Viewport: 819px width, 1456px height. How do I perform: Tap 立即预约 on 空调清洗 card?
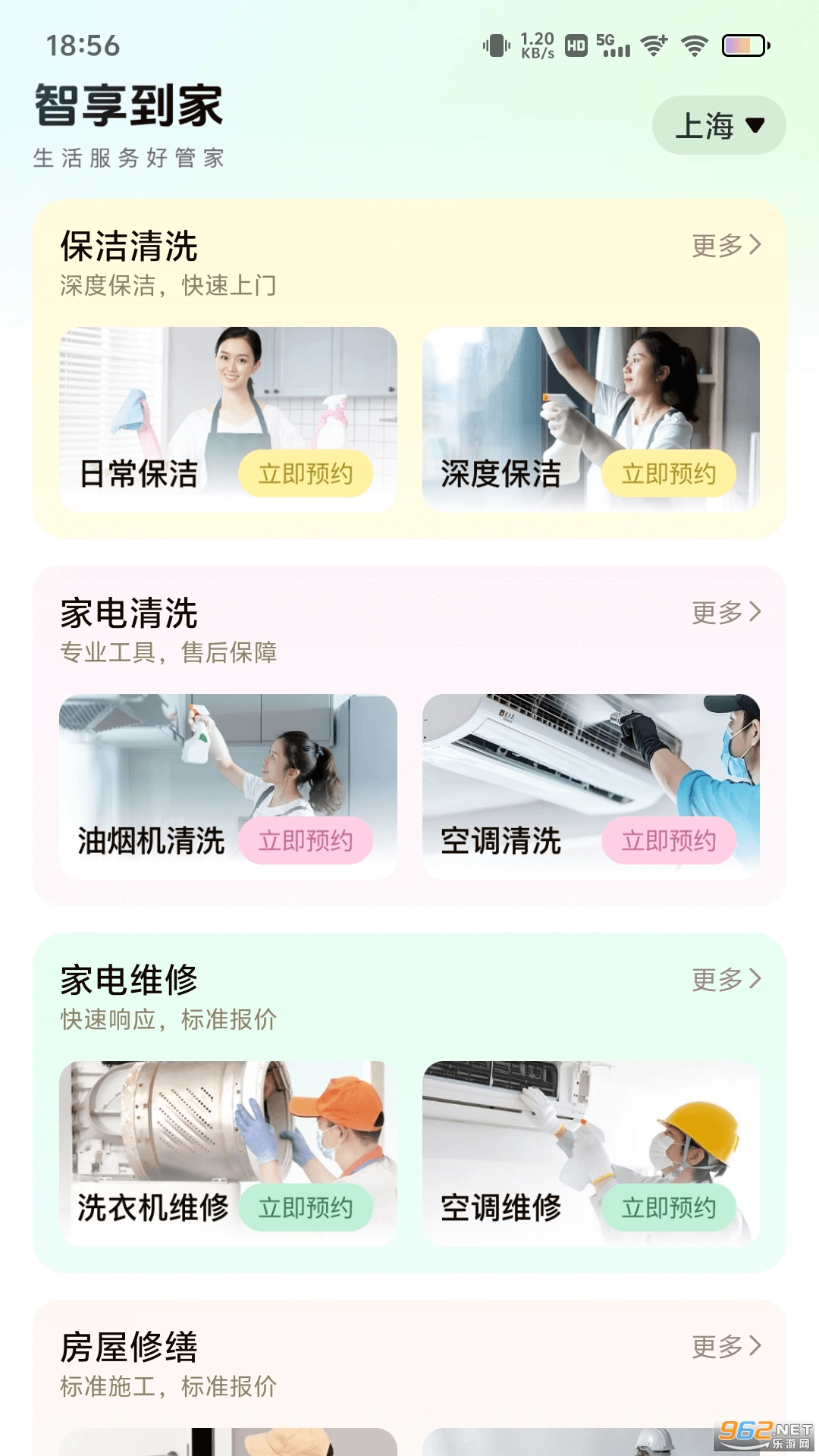pos(669,840)
